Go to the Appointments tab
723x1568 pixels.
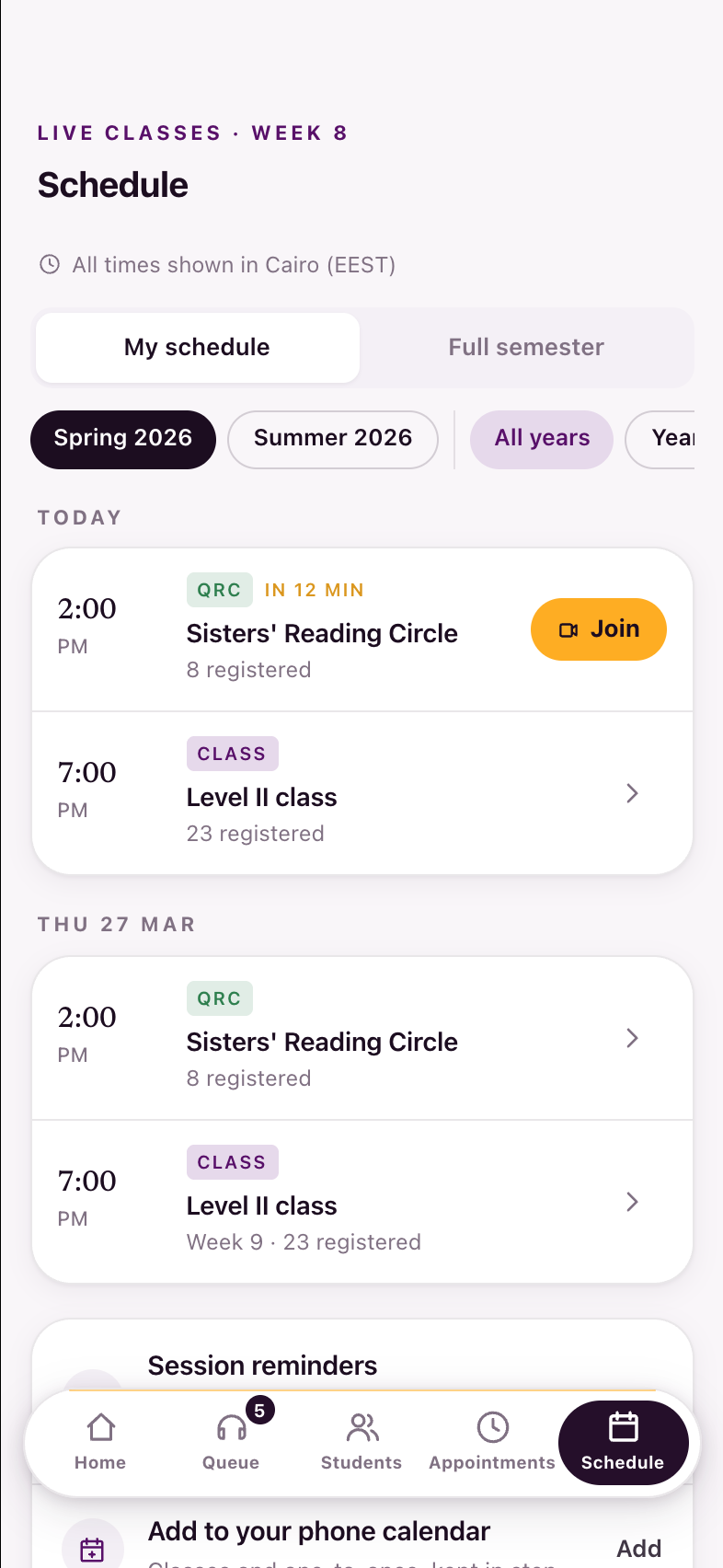492,1442
